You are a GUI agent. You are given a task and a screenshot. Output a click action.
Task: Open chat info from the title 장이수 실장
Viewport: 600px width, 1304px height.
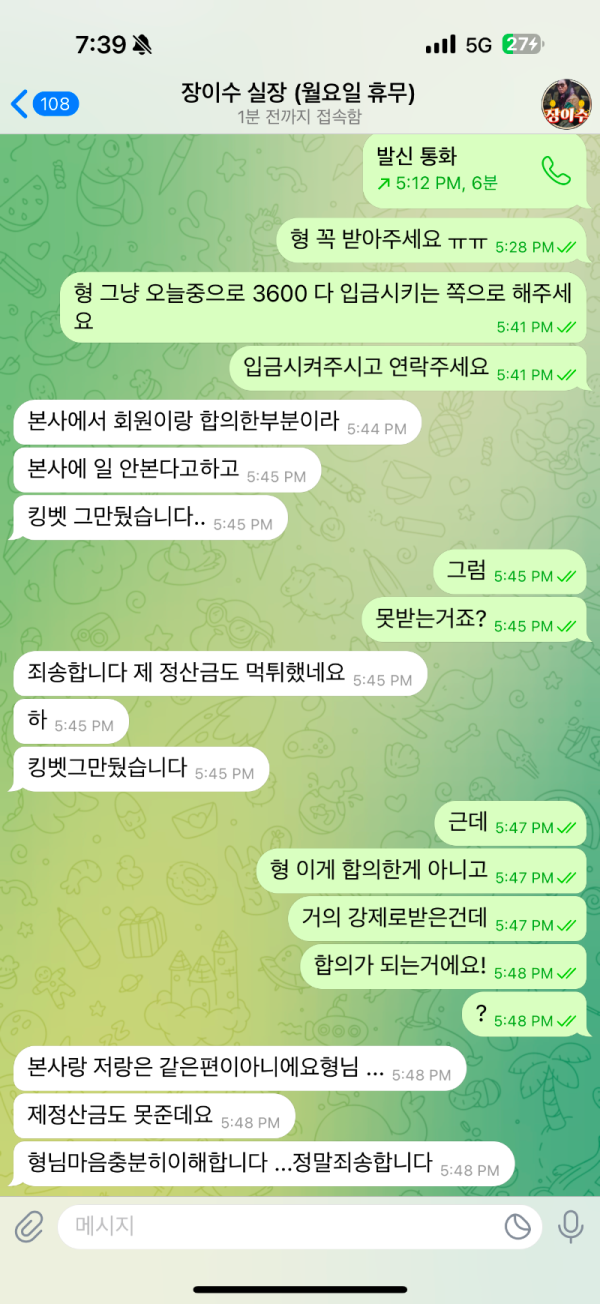(298, 94)
